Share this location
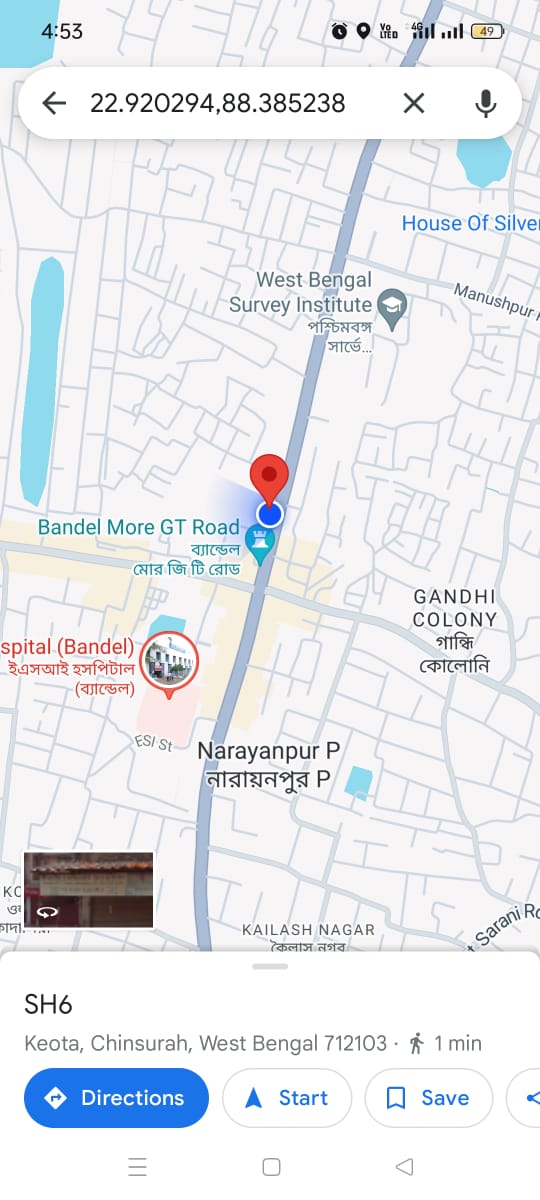Screen dimensions: 540x1200 click(526, 1098)
